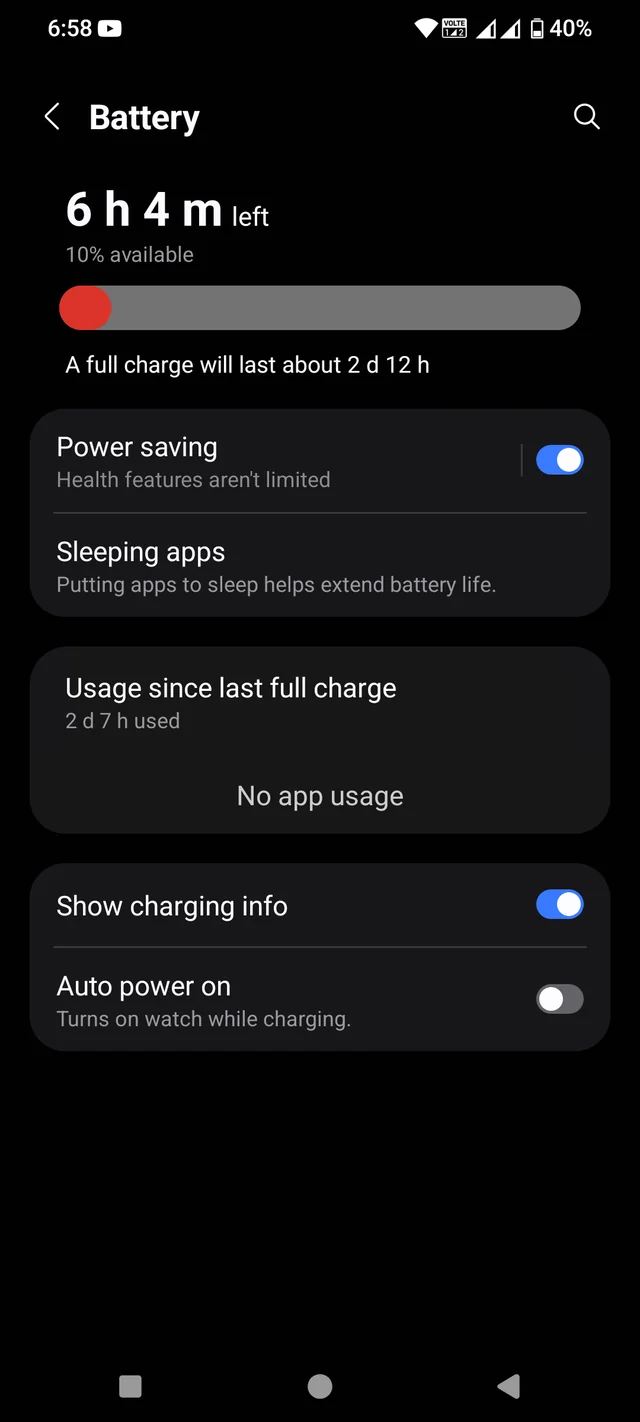Open recent apps from navigation bar
This screenshot has height=1422, width=640.
pyautogui.click(x=130, y=1385)
